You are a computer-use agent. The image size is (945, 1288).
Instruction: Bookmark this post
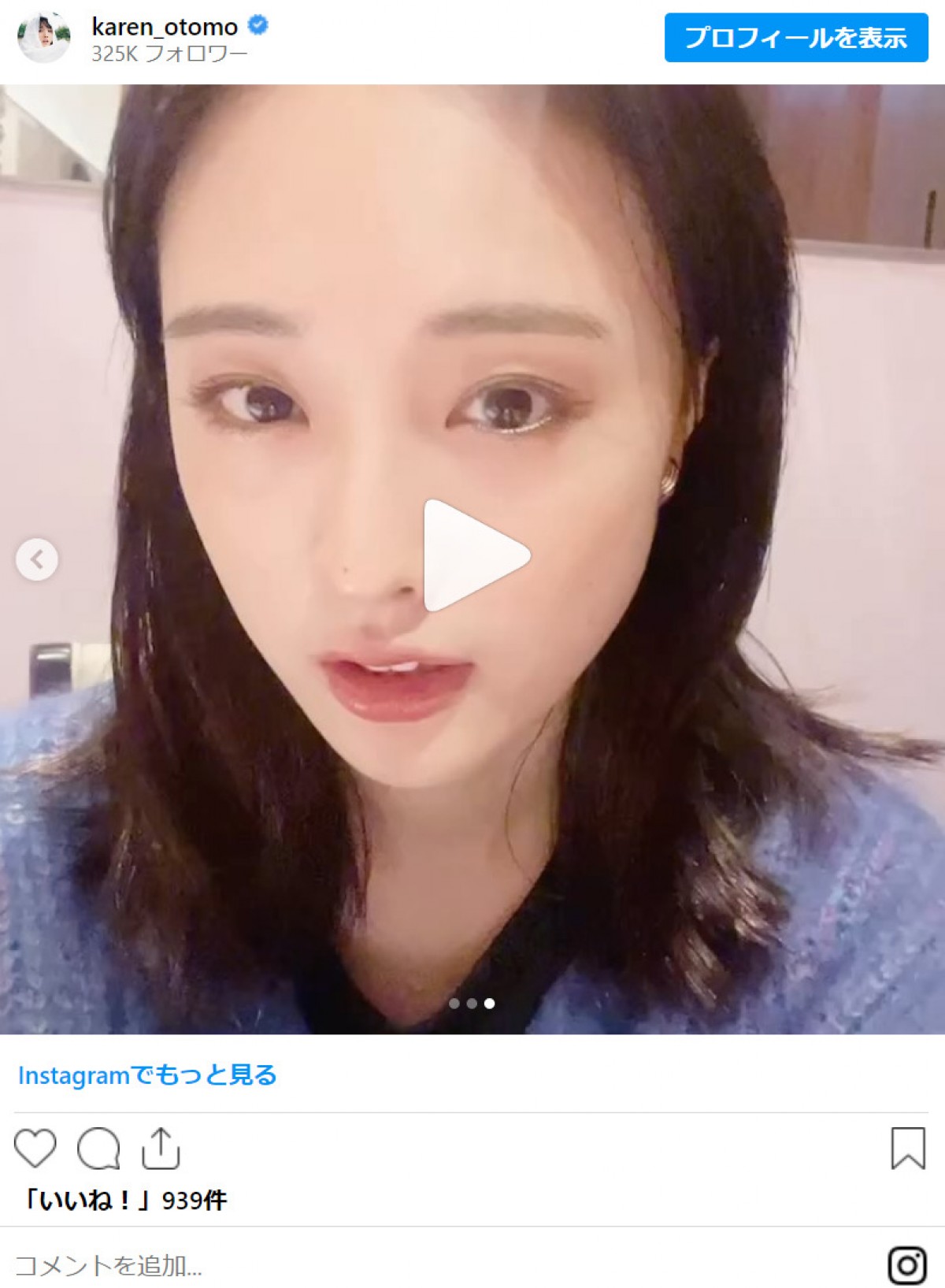907,1148
